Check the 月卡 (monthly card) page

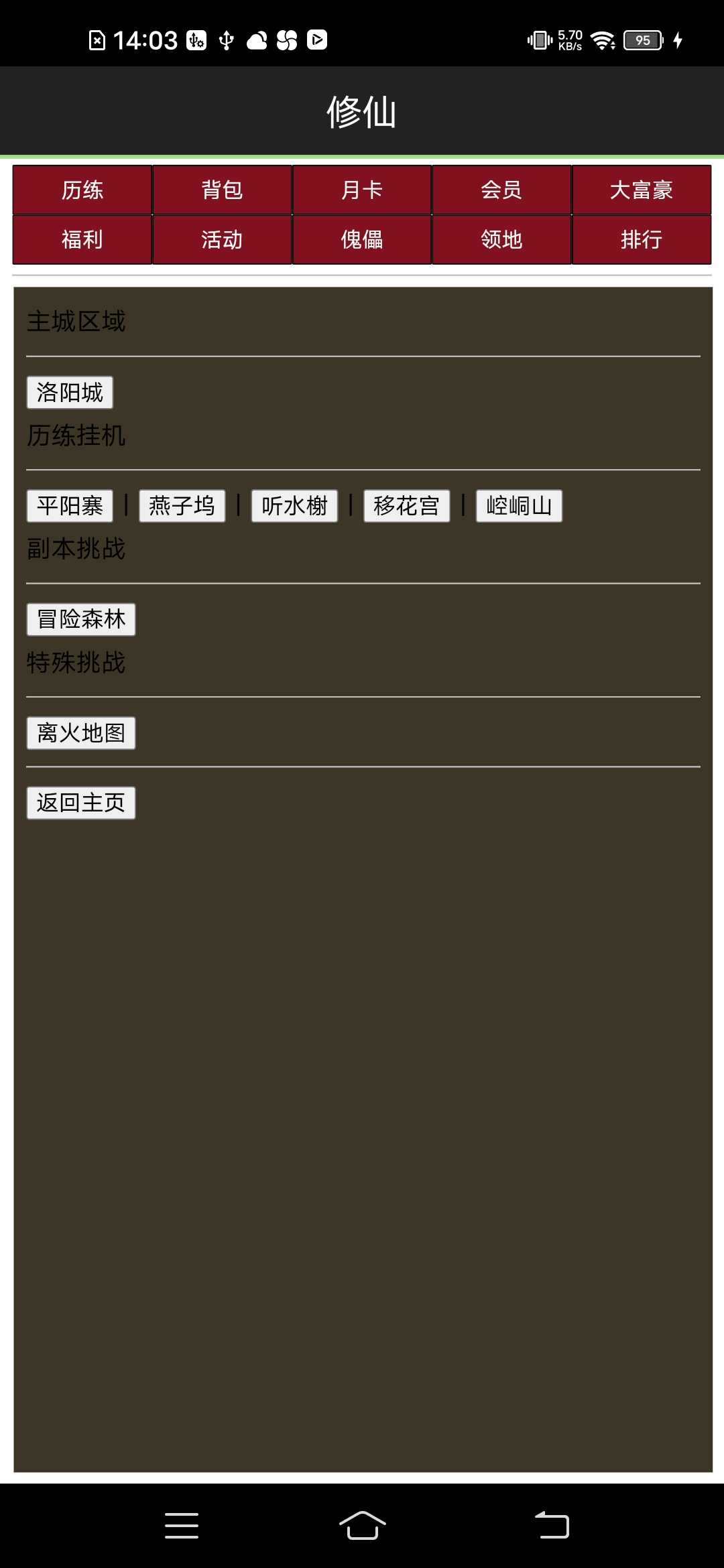coord(361,190)
